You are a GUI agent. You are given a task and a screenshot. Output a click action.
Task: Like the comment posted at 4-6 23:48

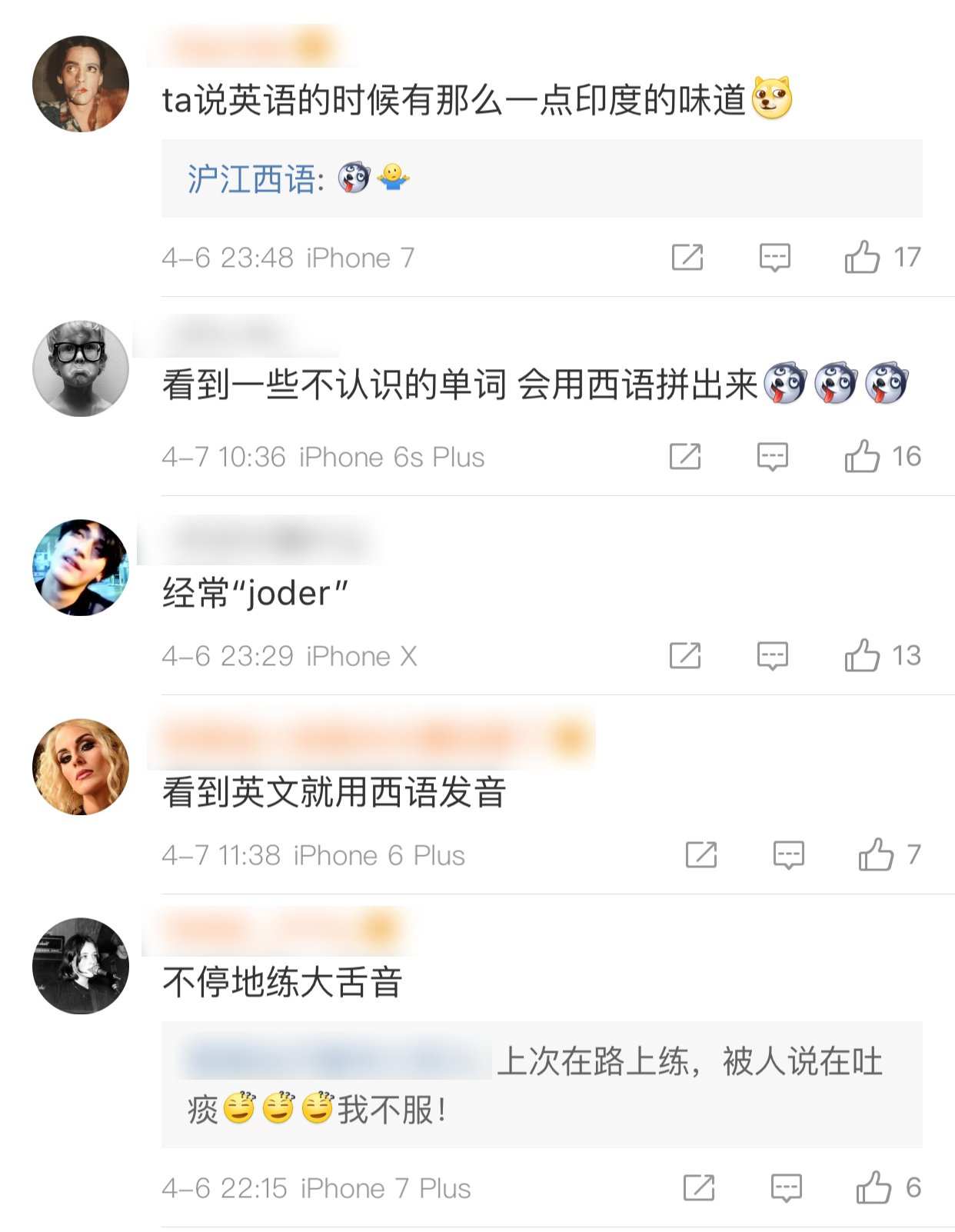(862, 258)
